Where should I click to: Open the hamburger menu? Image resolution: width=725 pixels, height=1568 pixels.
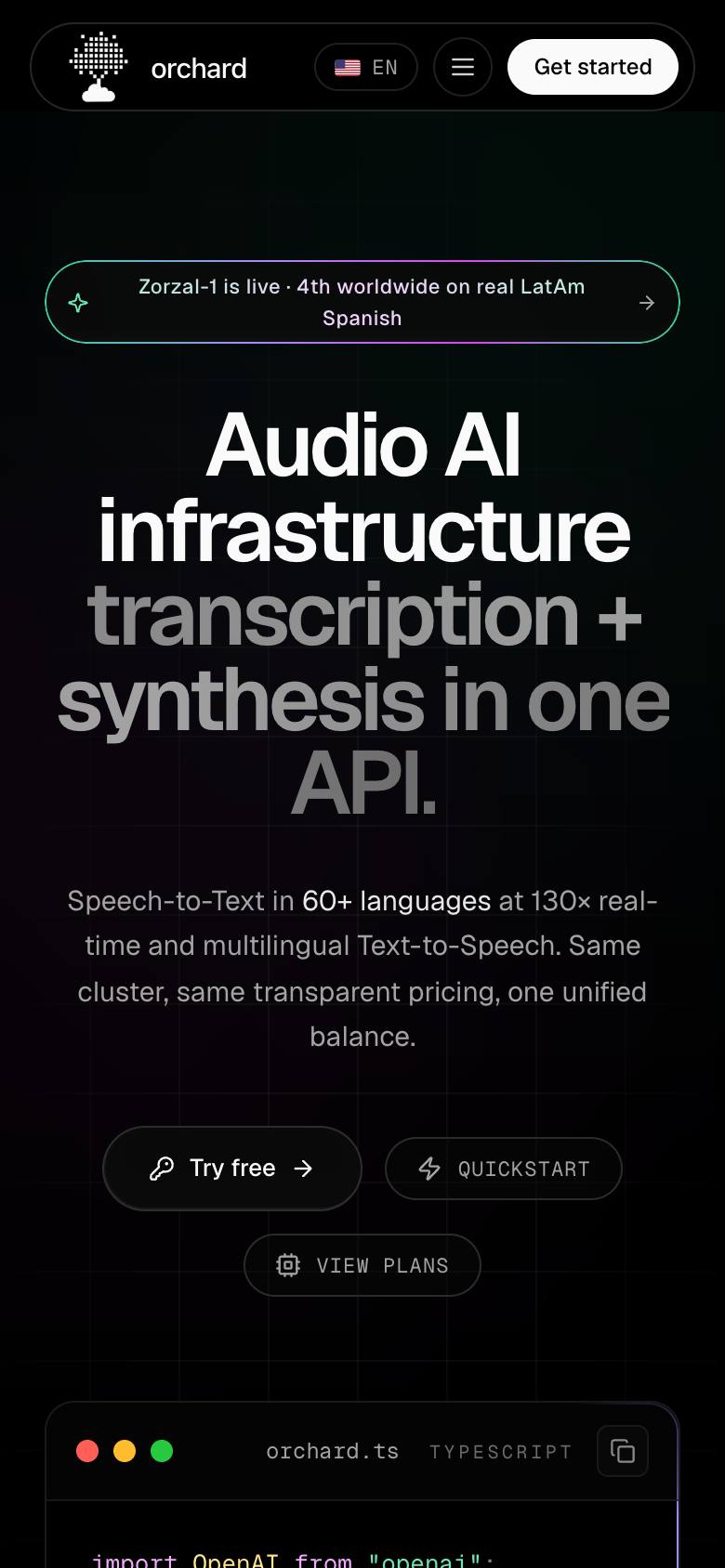click(463, 67)
